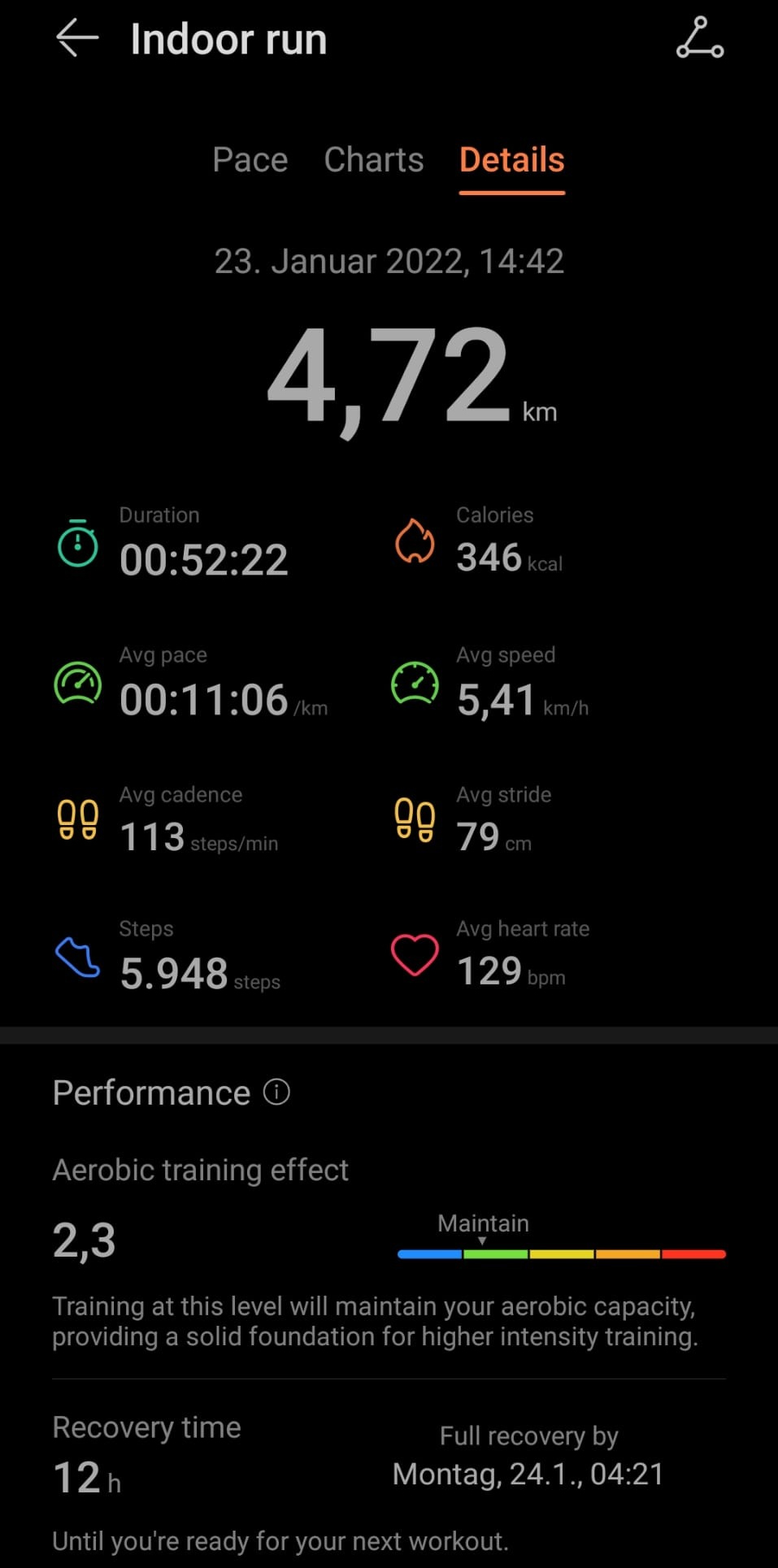
Task: Go back from Indoor run
Action: [77, 38]
